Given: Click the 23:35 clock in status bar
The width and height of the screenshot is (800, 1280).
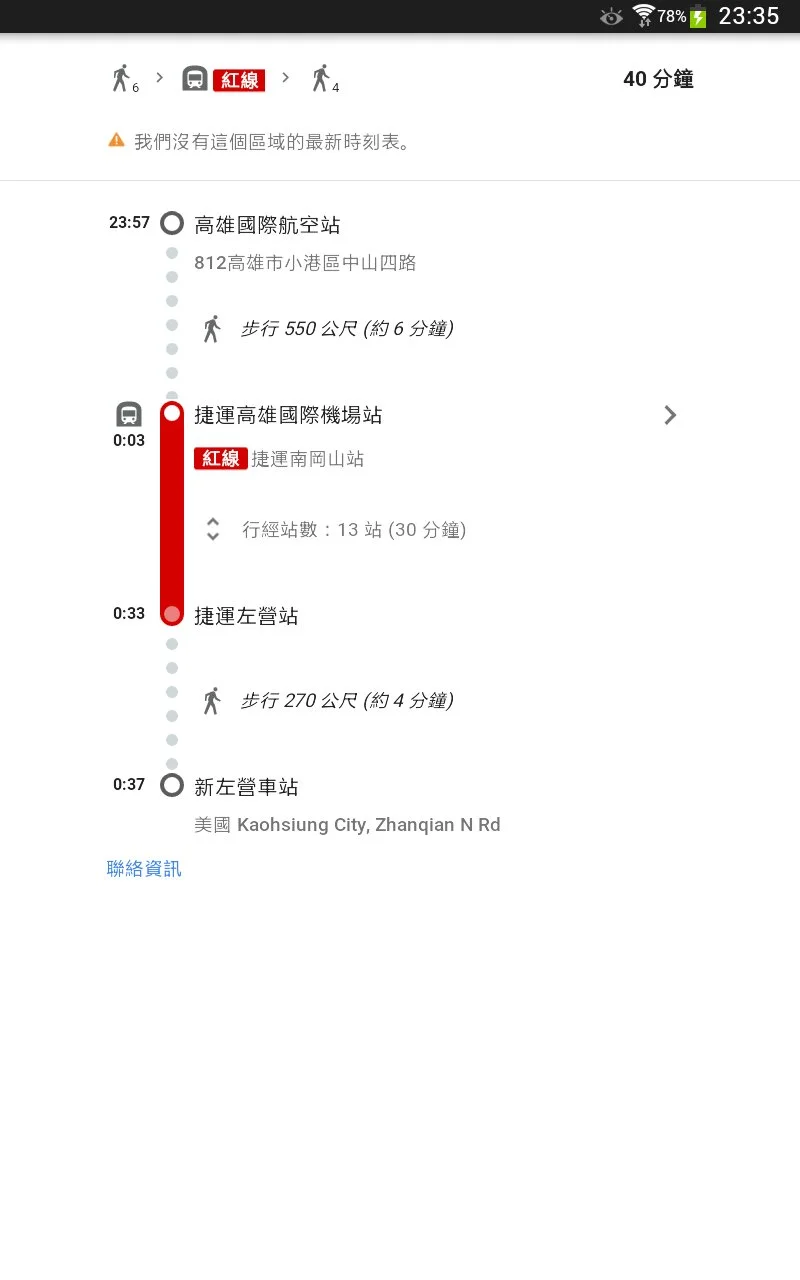Looking at the screenshot, I should tap(751, 16).
